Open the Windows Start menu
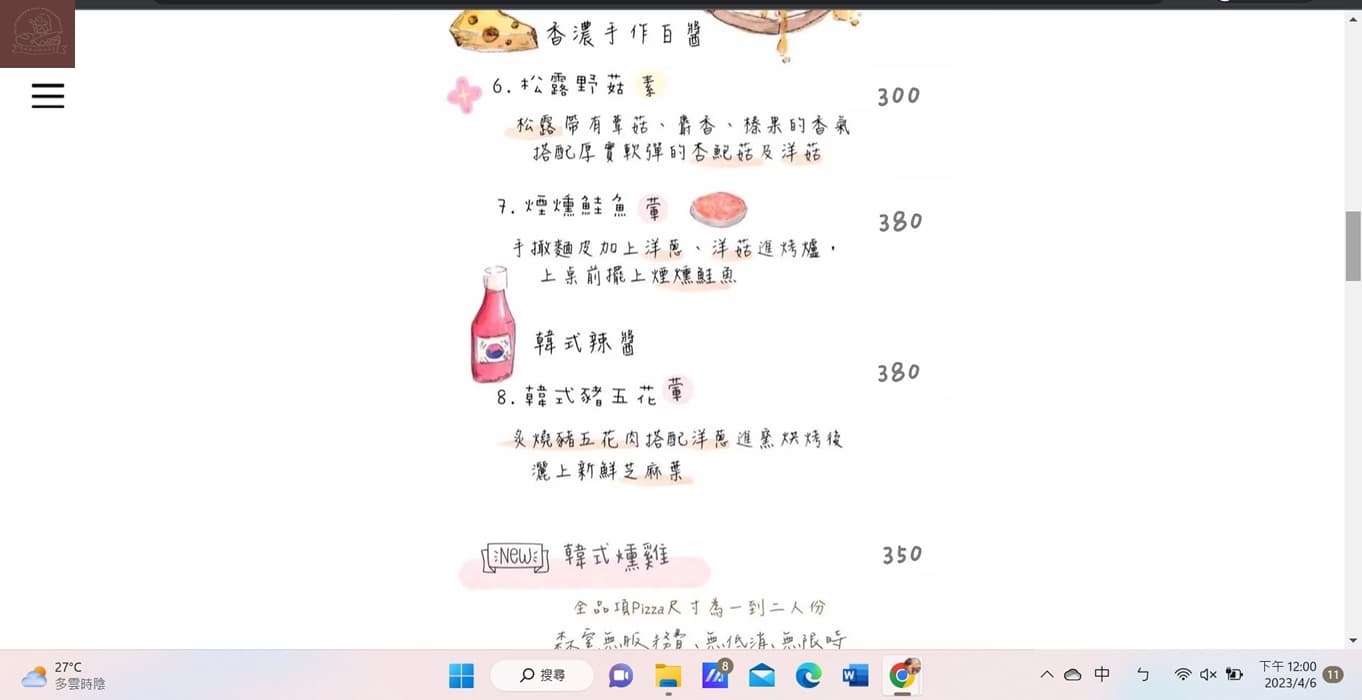The width and height of the screenshot is (1362, 700). pos(461,676)
